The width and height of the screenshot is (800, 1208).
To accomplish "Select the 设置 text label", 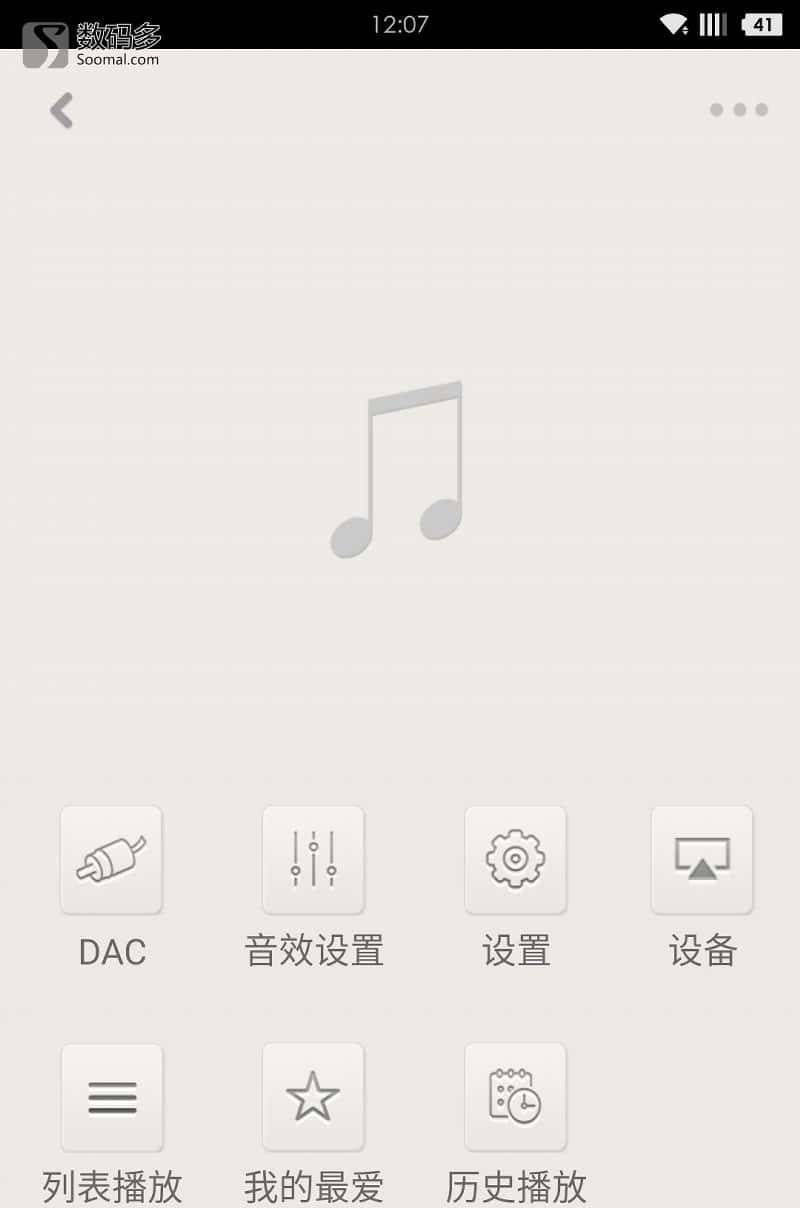I will pos(515,951).
